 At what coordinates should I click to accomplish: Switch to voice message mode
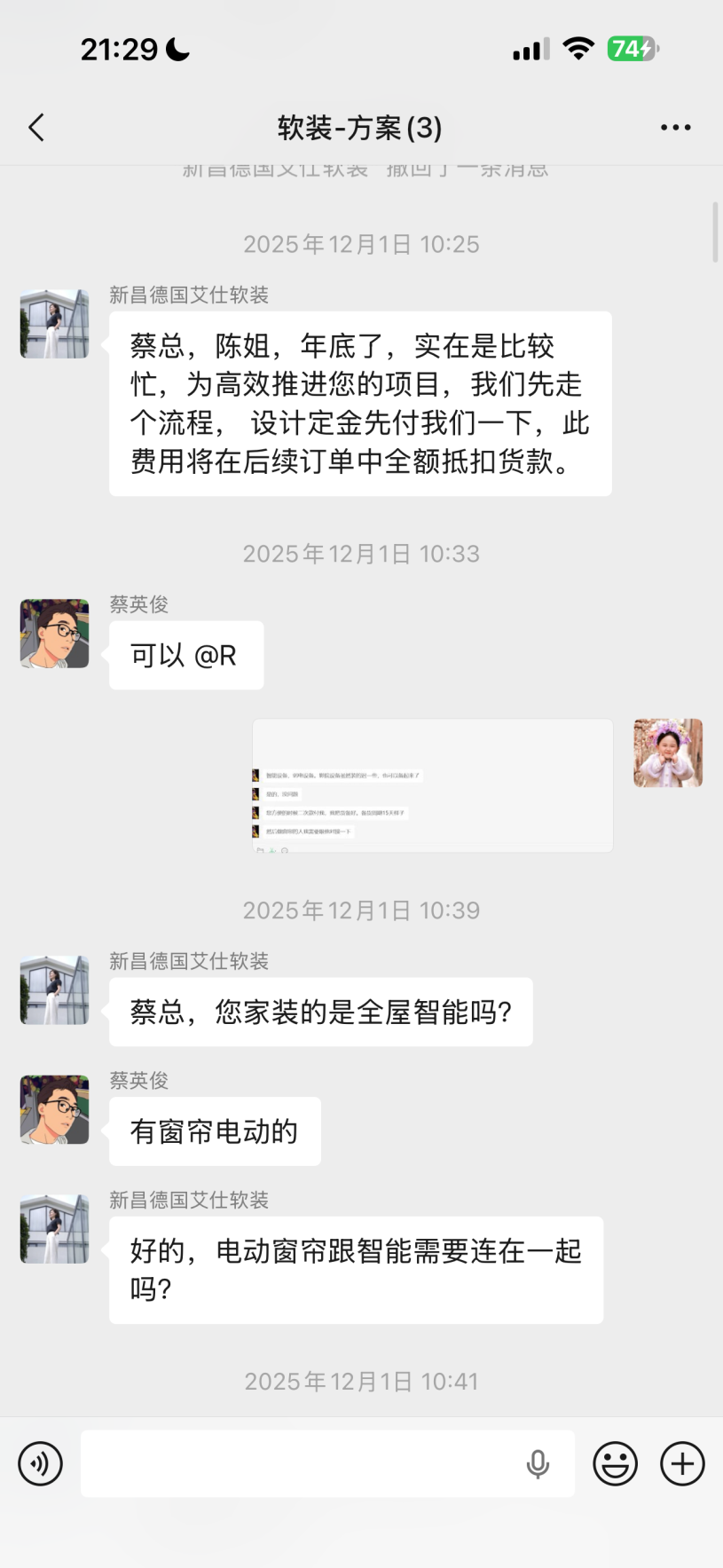(x=41, y=1463)
